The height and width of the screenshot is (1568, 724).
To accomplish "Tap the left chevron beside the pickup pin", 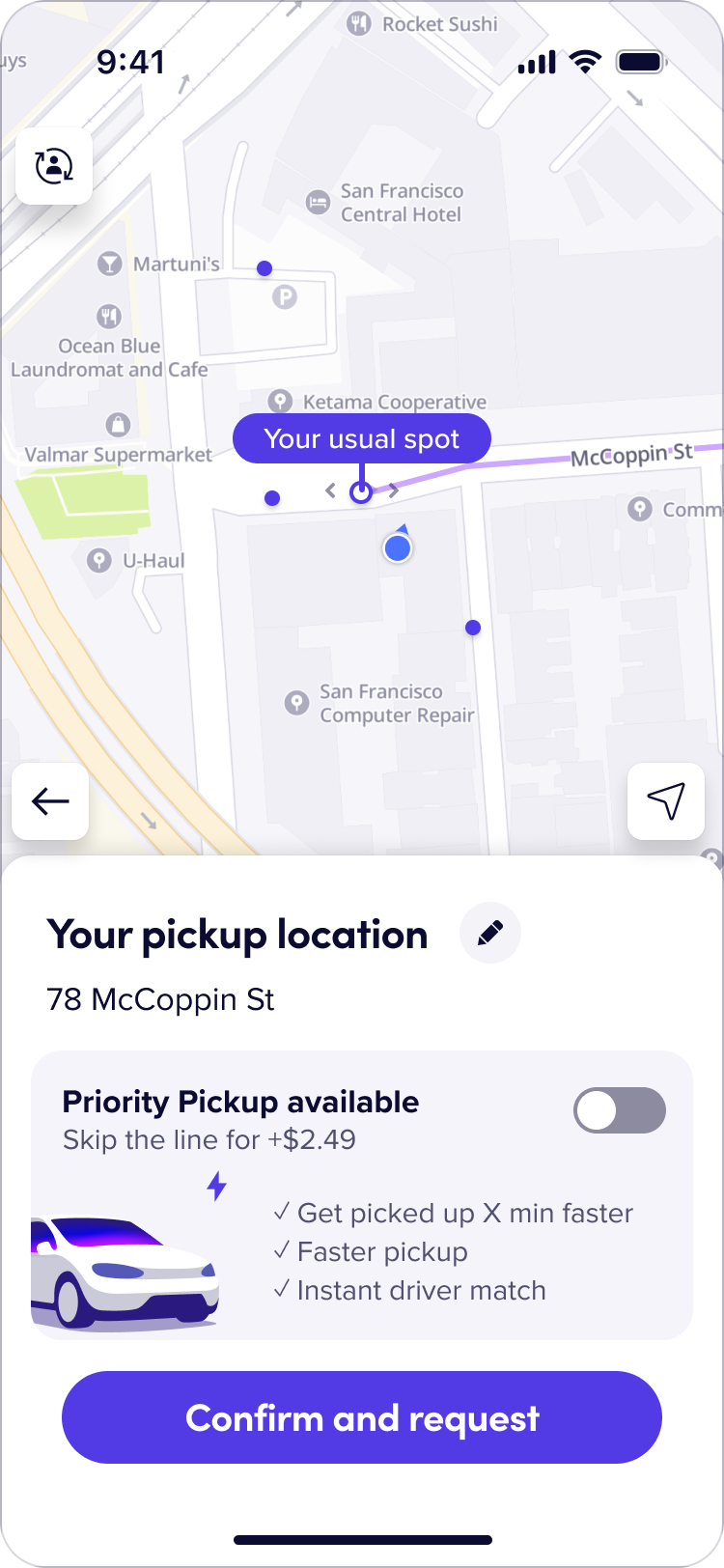I will tap(331, 491).
